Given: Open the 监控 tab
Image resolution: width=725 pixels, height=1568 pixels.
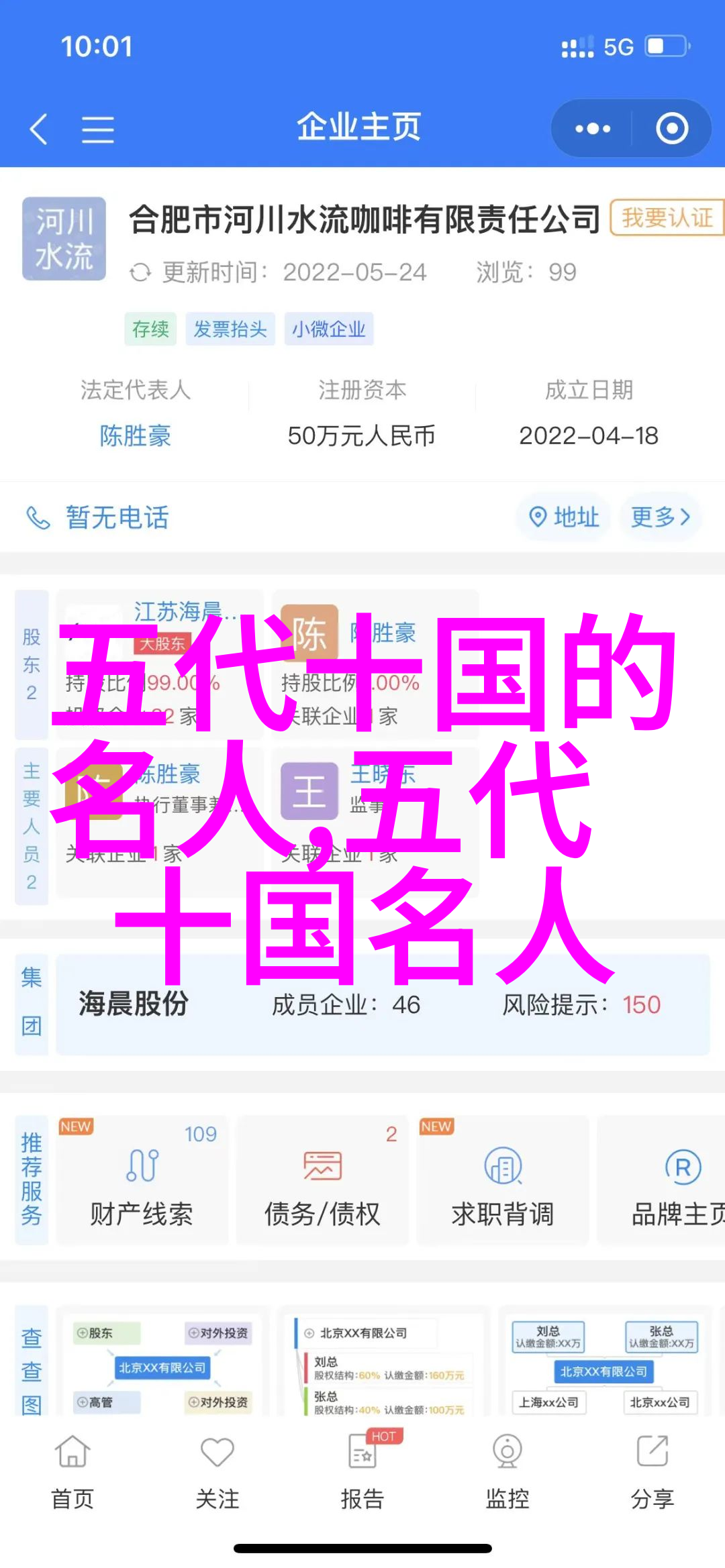Looking at the screenshot, I should (507, 1469).
